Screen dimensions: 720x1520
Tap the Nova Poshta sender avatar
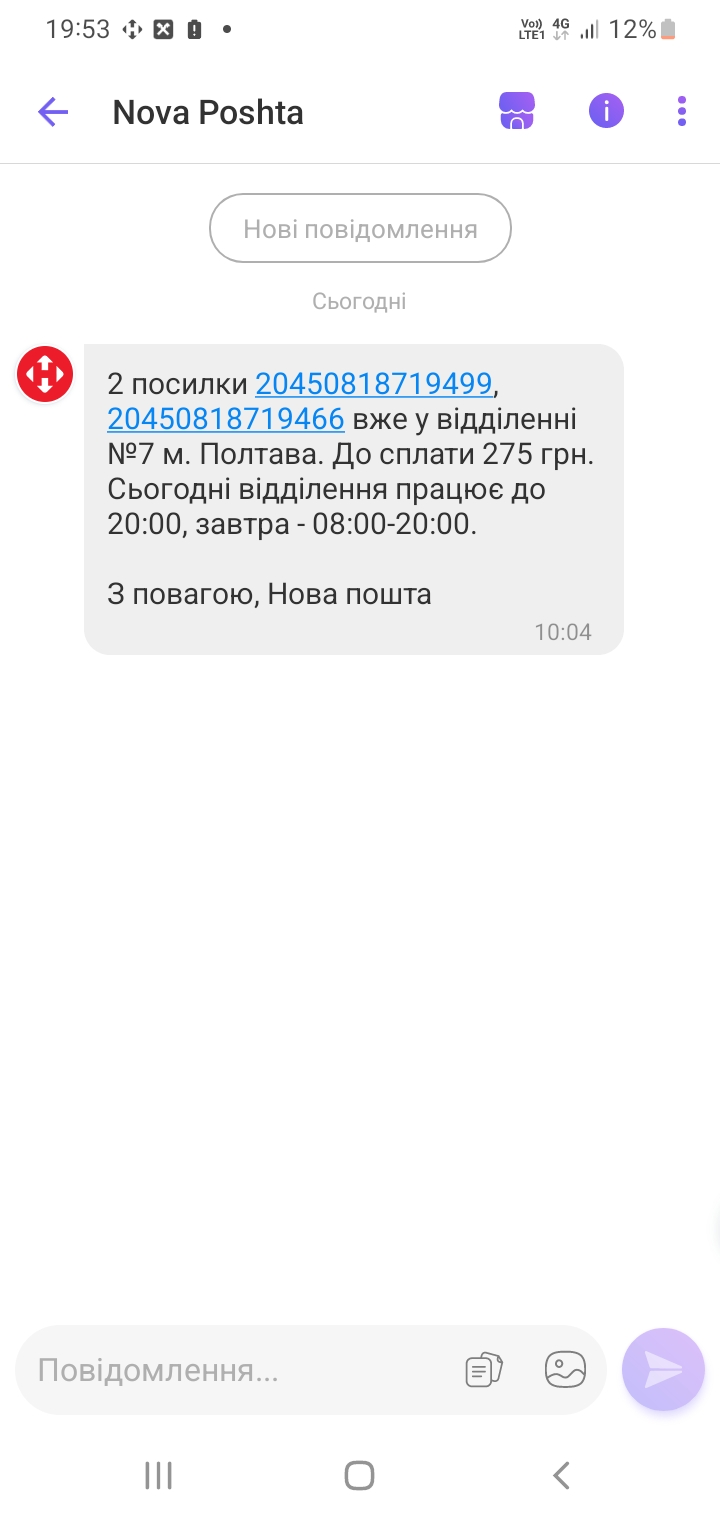(45, 374)
